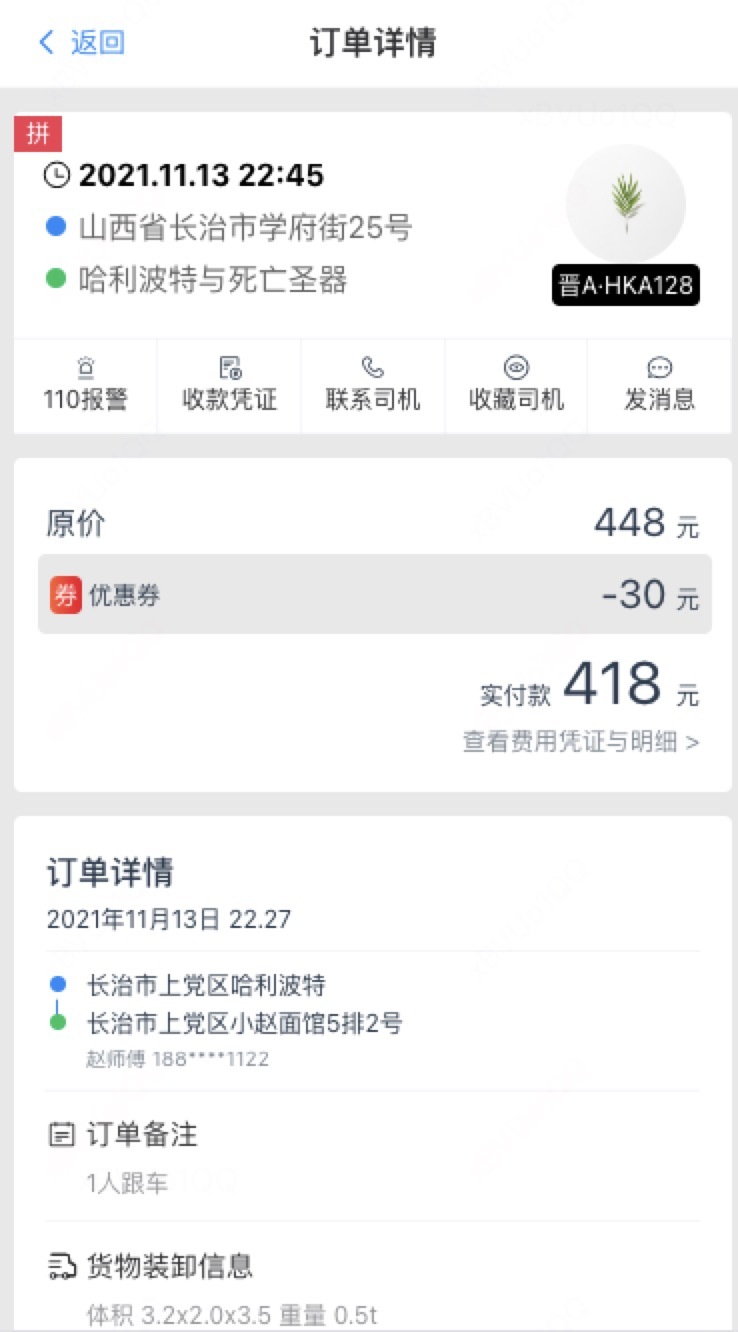
Task: Send a message via 发消息
Action: [660, 386]
